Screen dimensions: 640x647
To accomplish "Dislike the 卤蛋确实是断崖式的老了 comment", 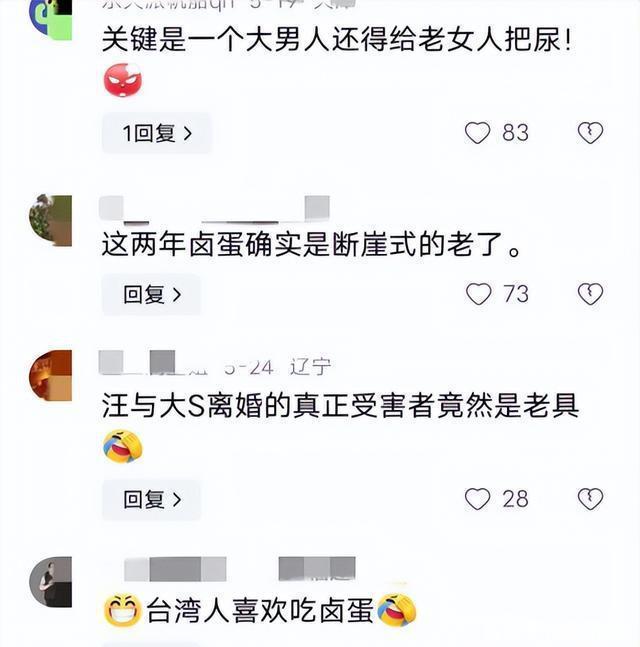I will (590, 294).
